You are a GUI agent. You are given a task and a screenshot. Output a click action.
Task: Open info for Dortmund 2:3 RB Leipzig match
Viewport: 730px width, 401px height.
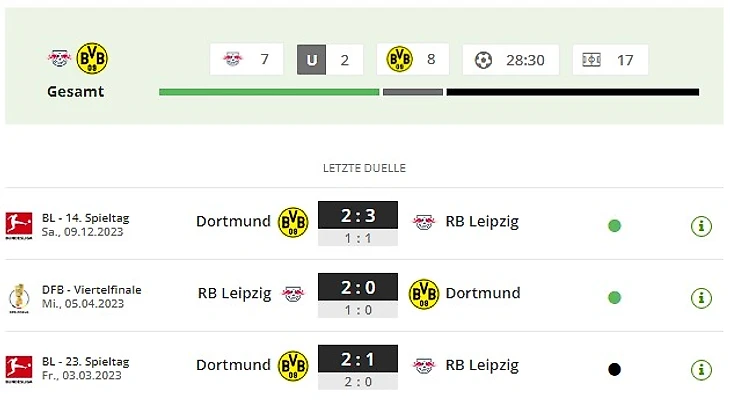coord(702,225)
